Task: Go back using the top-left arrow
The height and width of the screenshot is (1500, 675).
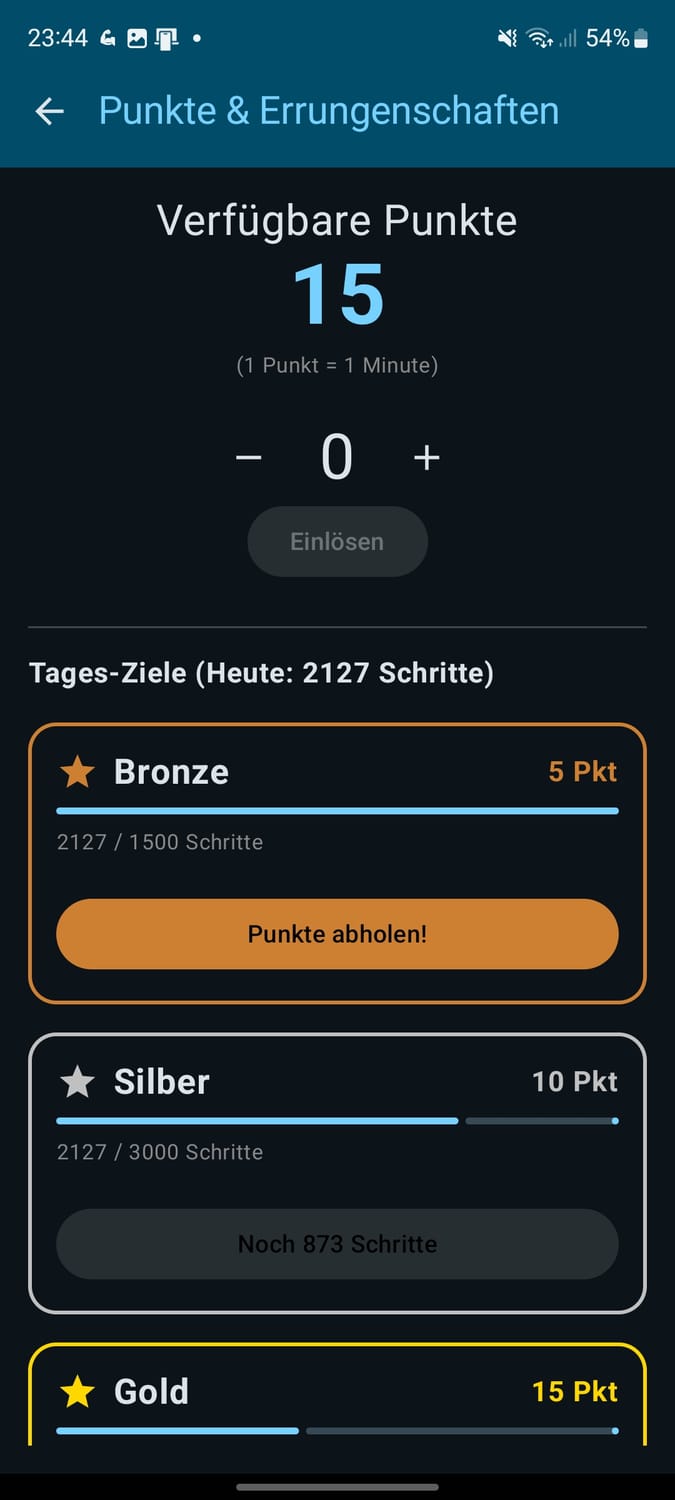Action: click(49, 111)
